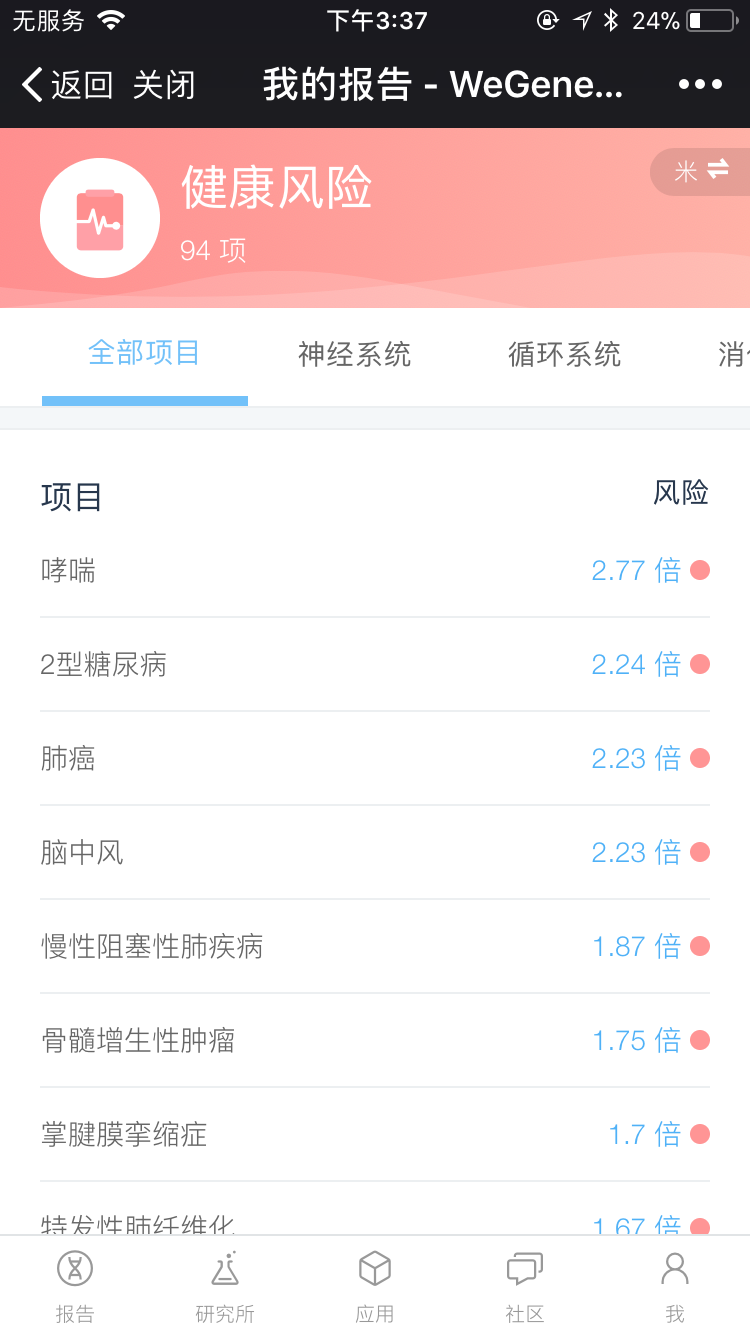Switch to the 循环系统 tab
This screenshot has width=750, height=1334.
point(565,354)
